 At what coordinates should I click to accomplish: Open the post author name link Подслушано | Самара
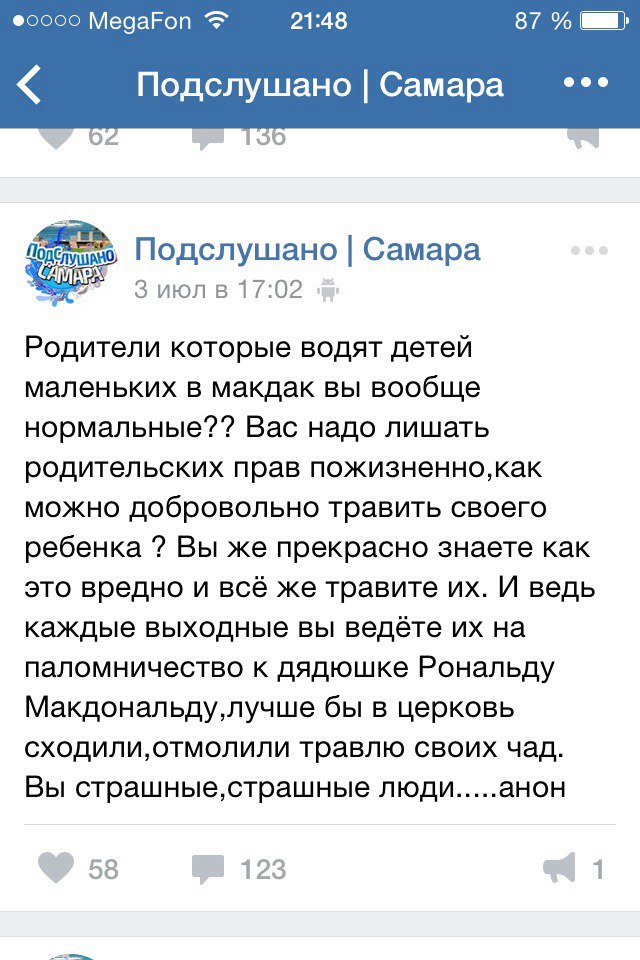[307, 249]
